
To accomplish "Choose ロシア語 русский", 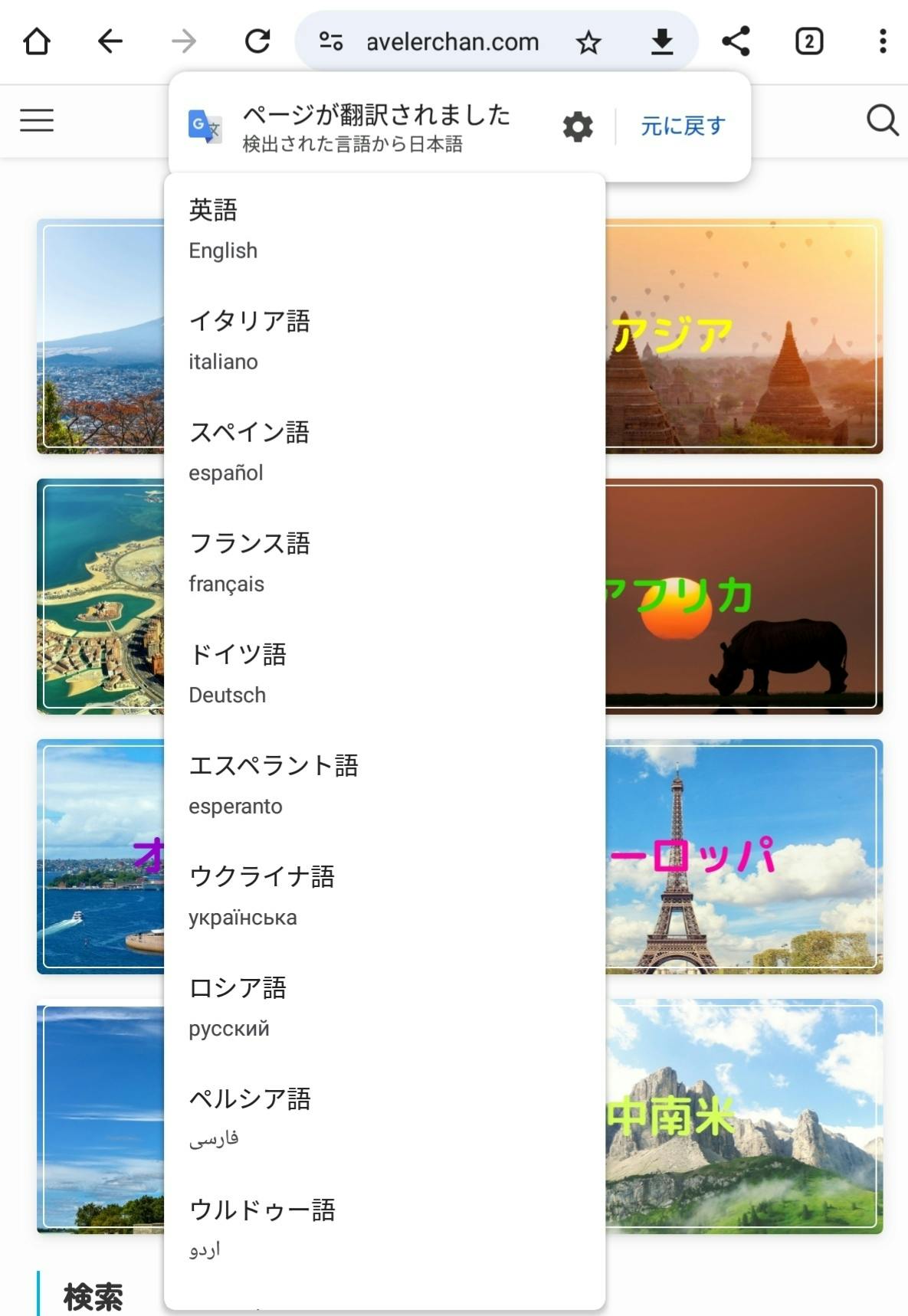I will click(385, 1007).
